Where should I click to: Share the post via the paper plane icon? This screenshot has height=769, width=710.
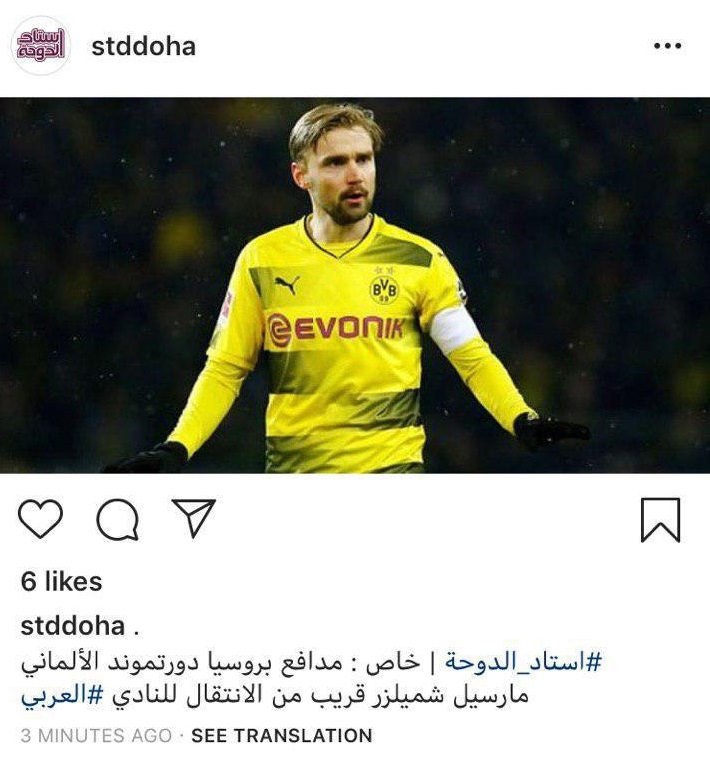(x=193, y=519)
